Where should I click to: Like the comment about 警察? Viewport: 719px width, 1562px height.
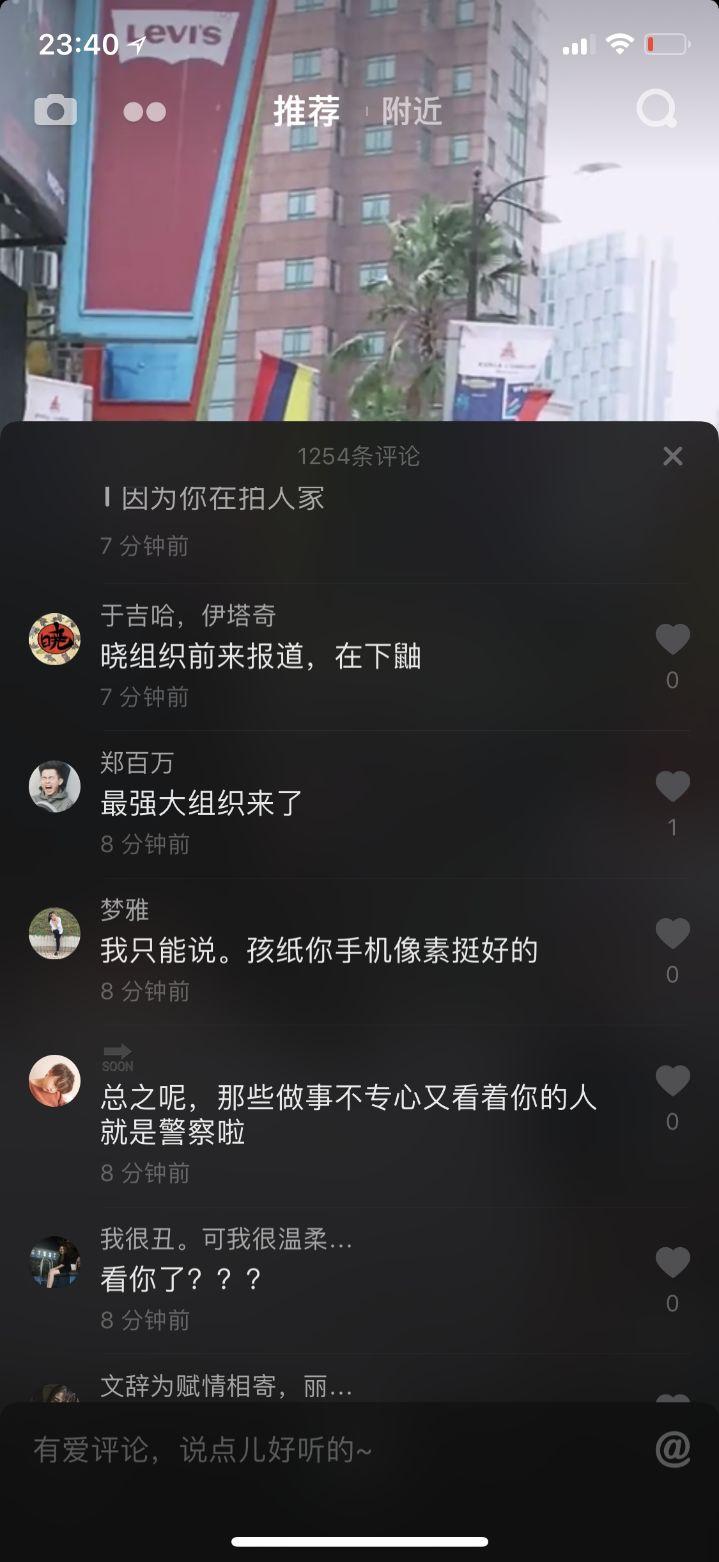tap(672, 1081)
